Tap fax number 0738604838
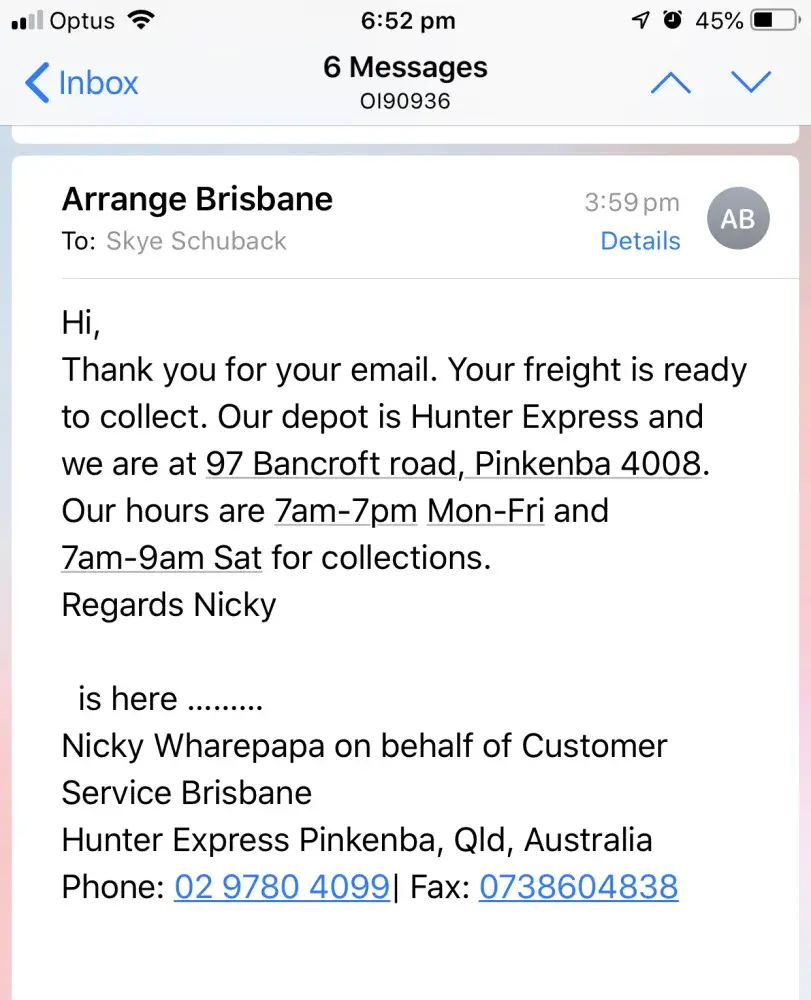Screen dimensions: 811x1000 [x=578, y=887]
